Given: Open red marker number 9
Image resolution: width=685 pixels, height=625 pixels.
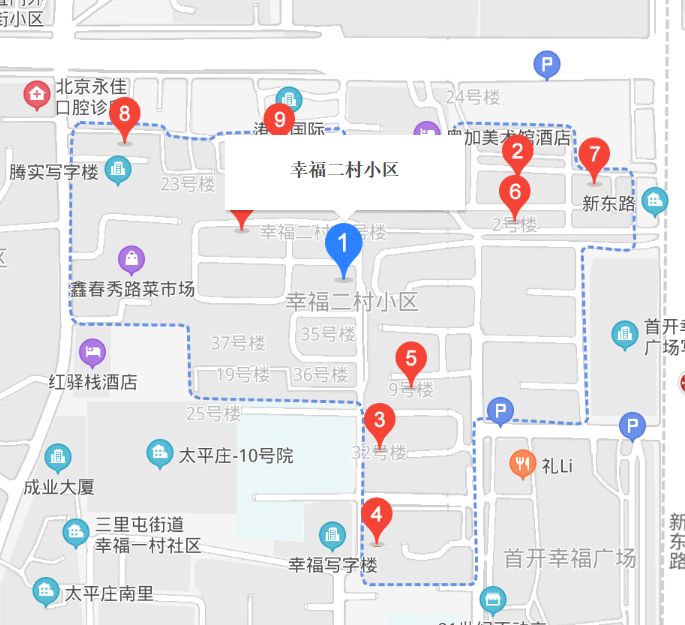Looking at the screenshot, I should 281,118.
